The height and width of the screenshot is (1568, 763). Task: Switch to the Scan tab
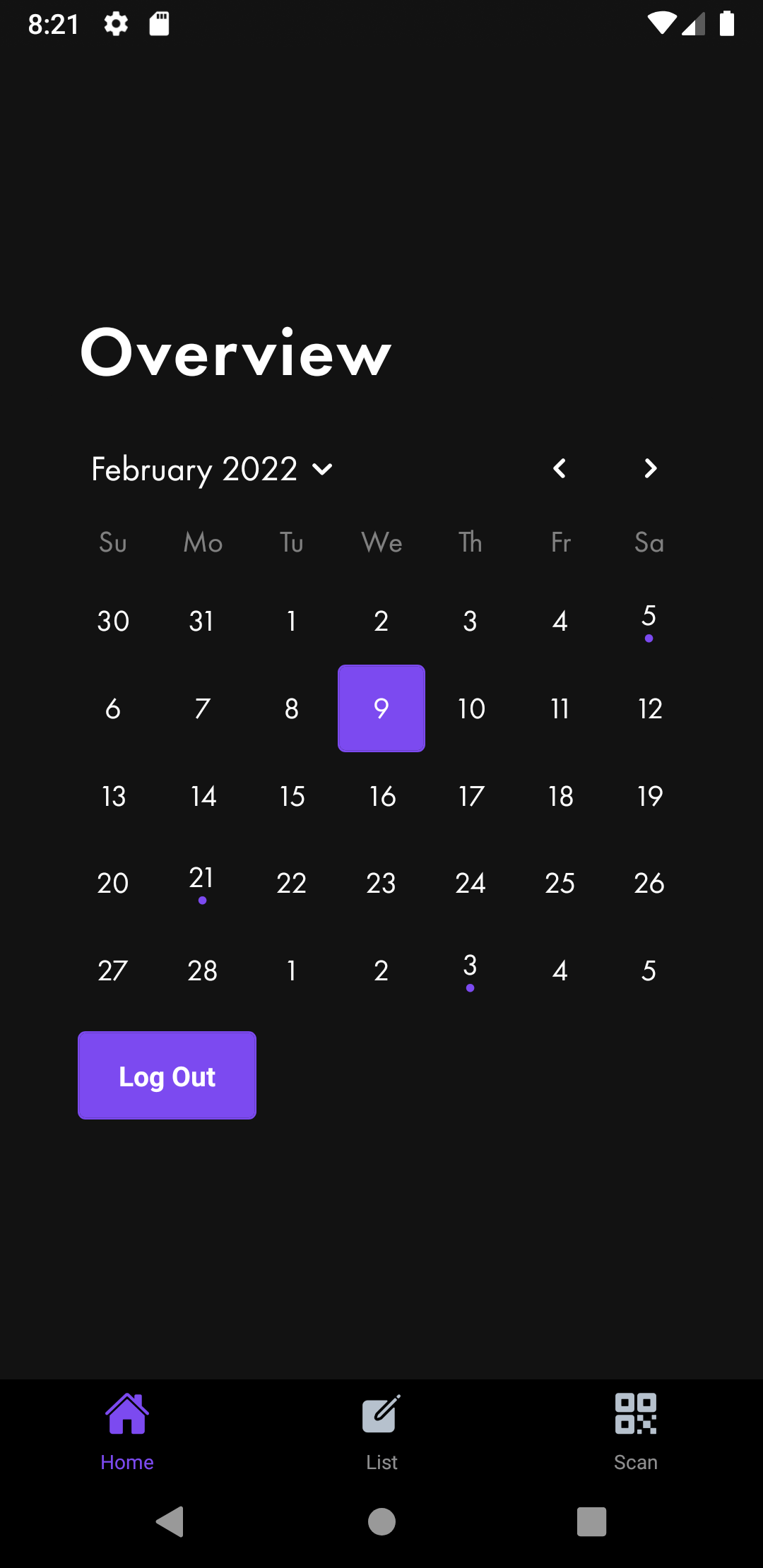(x=636, y=1431)
